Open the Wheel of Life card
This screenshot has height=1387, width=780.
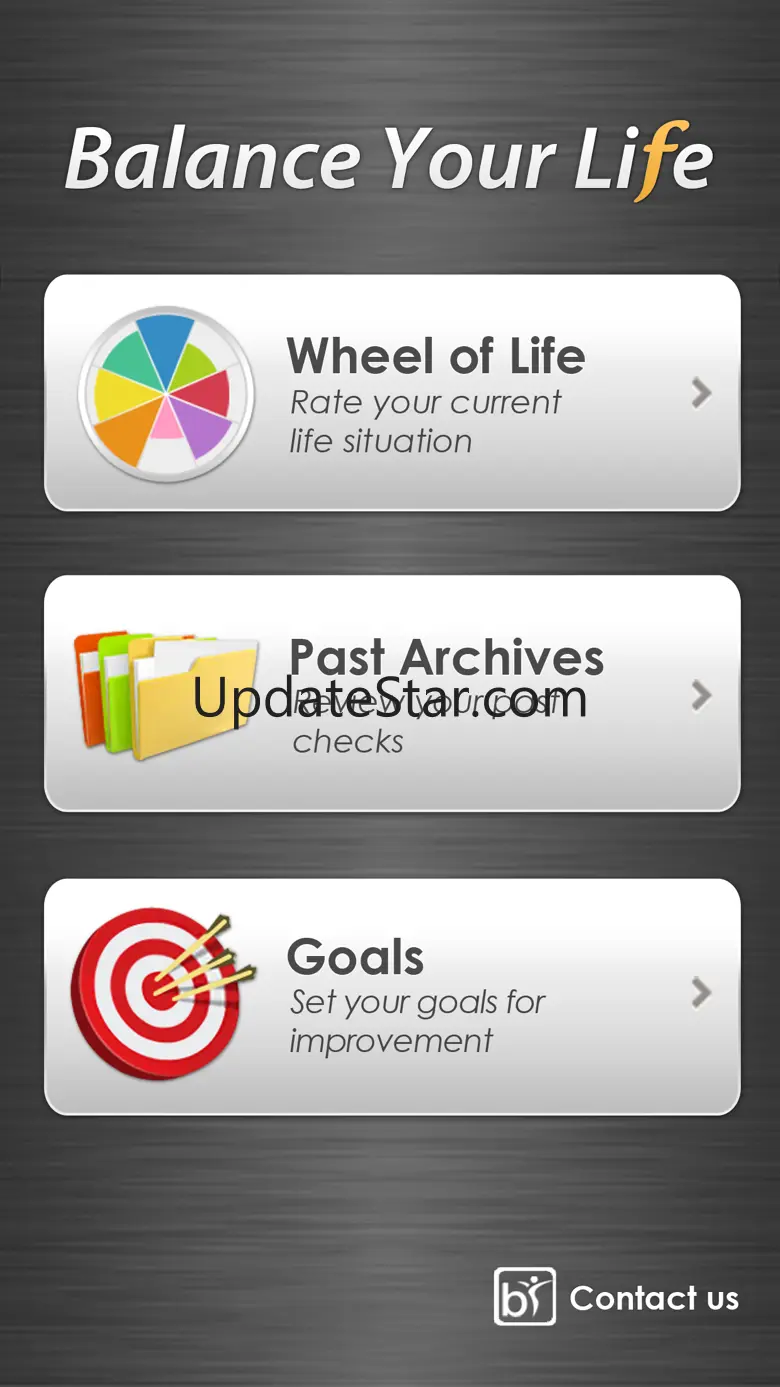[x=392, y=393]
